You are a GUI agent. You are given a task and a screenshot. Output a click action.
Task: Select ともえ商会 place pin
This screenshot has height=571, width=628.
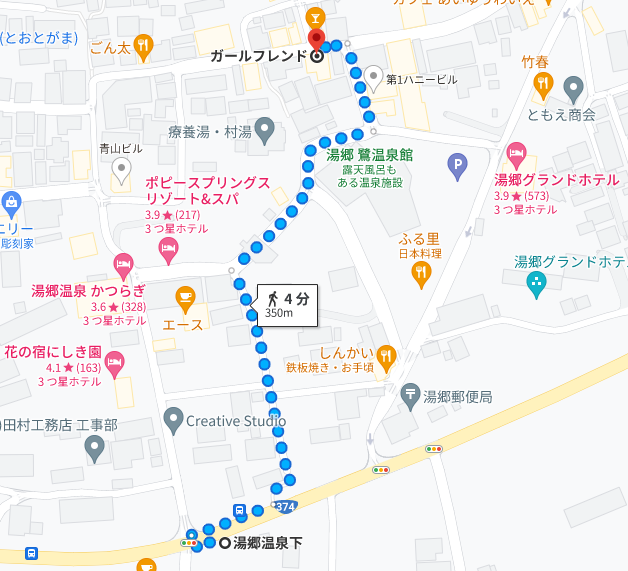pos(573,88)
